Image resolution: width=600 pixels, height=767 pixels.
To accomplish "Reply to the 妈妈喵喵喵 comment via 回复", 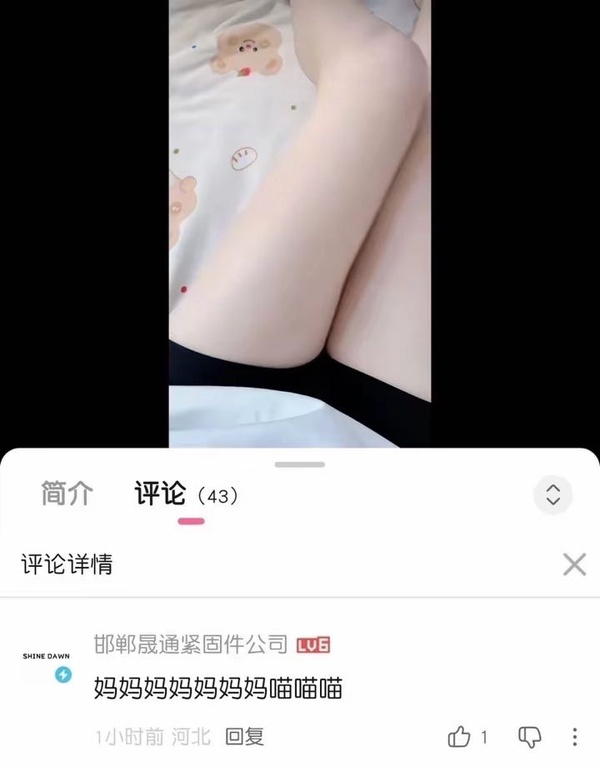I will [x=244, y=738].
